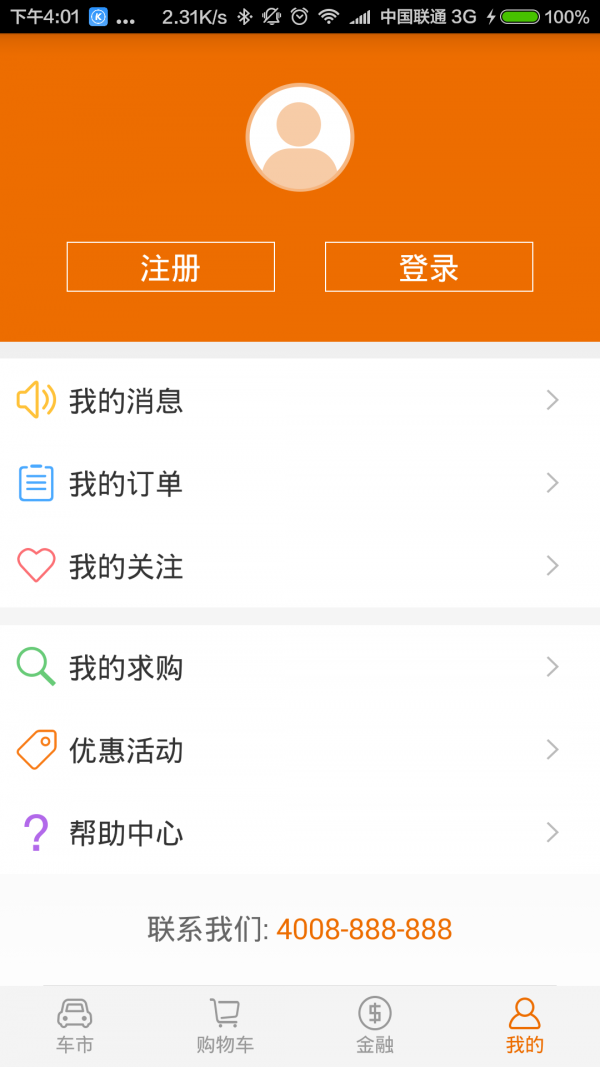Open 我的消息 messages row
The height and width of the screenshot is (1067, 600).
[300, 401]
